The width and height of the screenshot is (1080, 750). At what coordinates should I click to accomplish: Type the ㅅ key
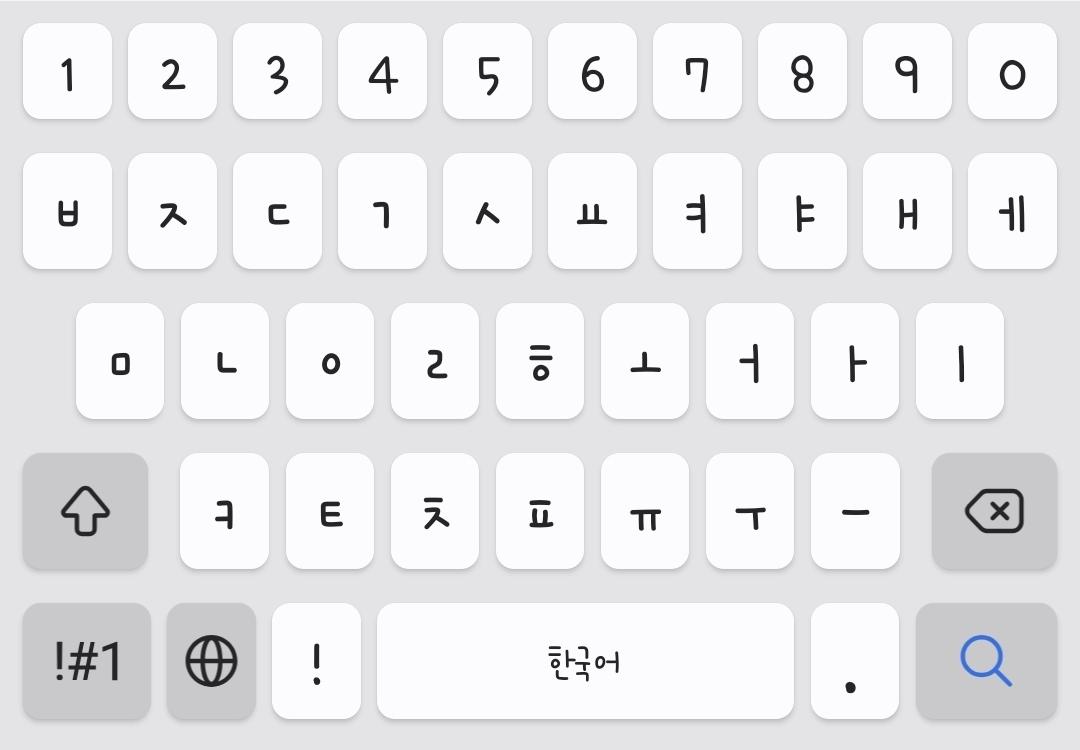coord(487,211)
